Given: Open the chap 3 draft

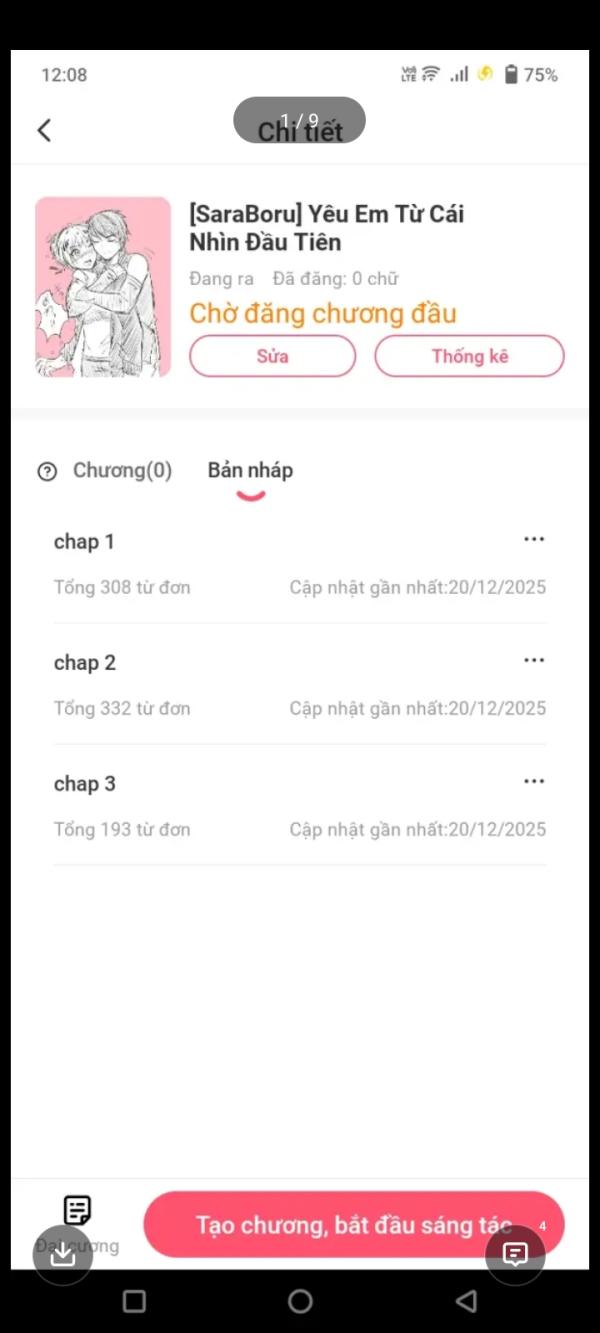Looking at the screenshot, I should tap(84, 784).
